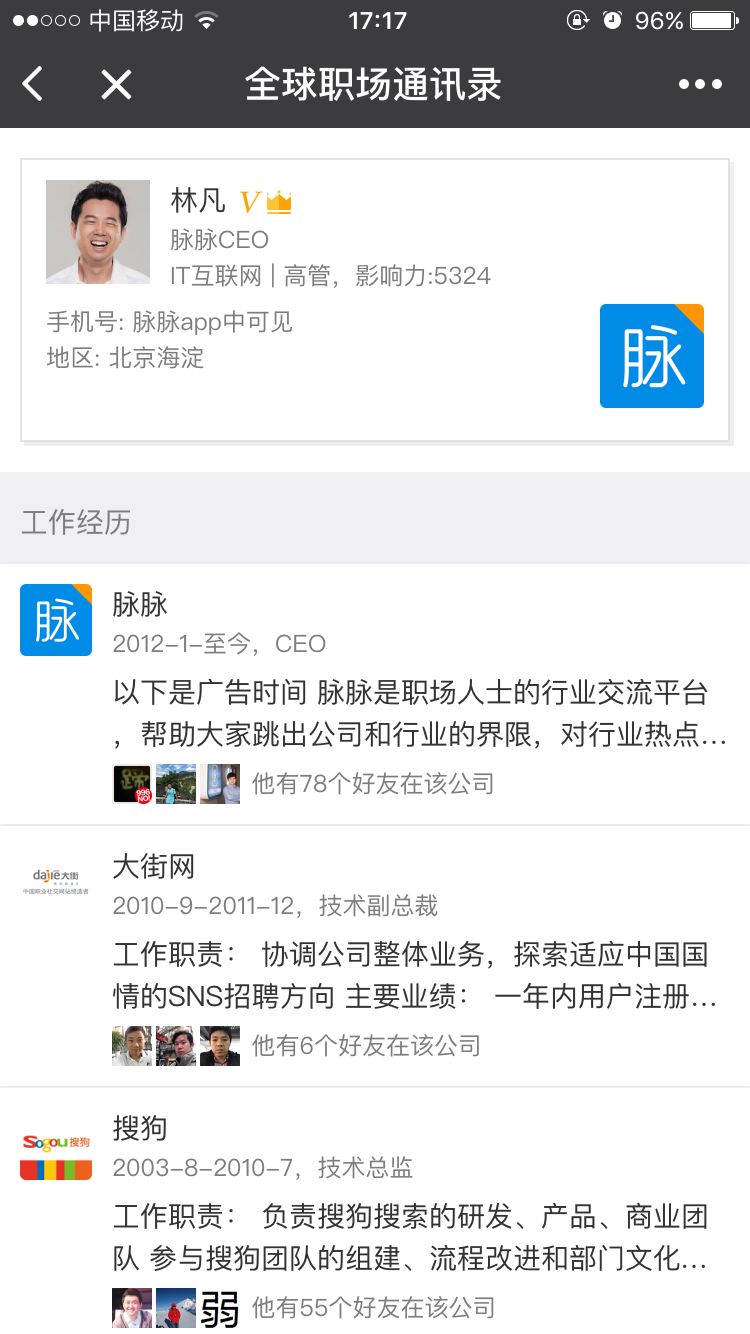Viewport: 750px width, 1334px height.
Task: View the 55 friends at 搜狗
Action: point(372,1307)
